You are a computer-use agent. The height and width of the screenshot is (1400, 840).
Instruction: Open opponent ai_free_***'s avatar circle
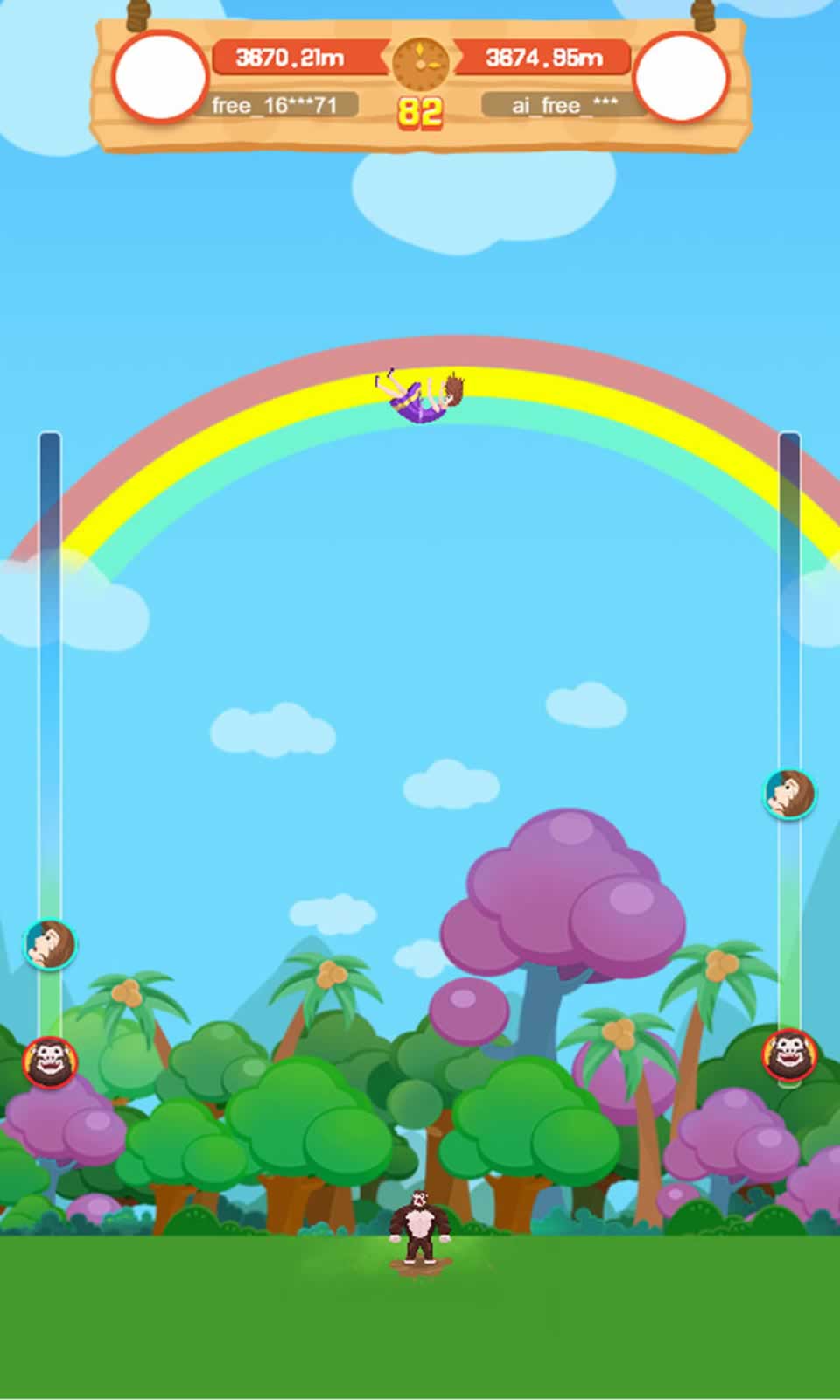pos(681,78)
